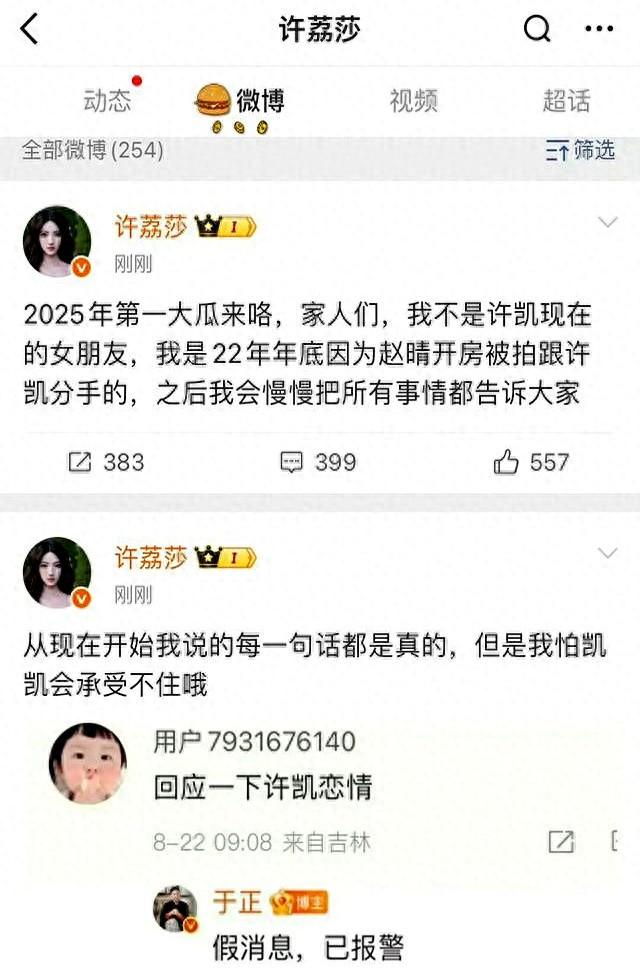This screenshot has height=975, width=640.
Task: Repost the 2025年第一大瓜 post (383)
Action: click(x=105, y=462)
